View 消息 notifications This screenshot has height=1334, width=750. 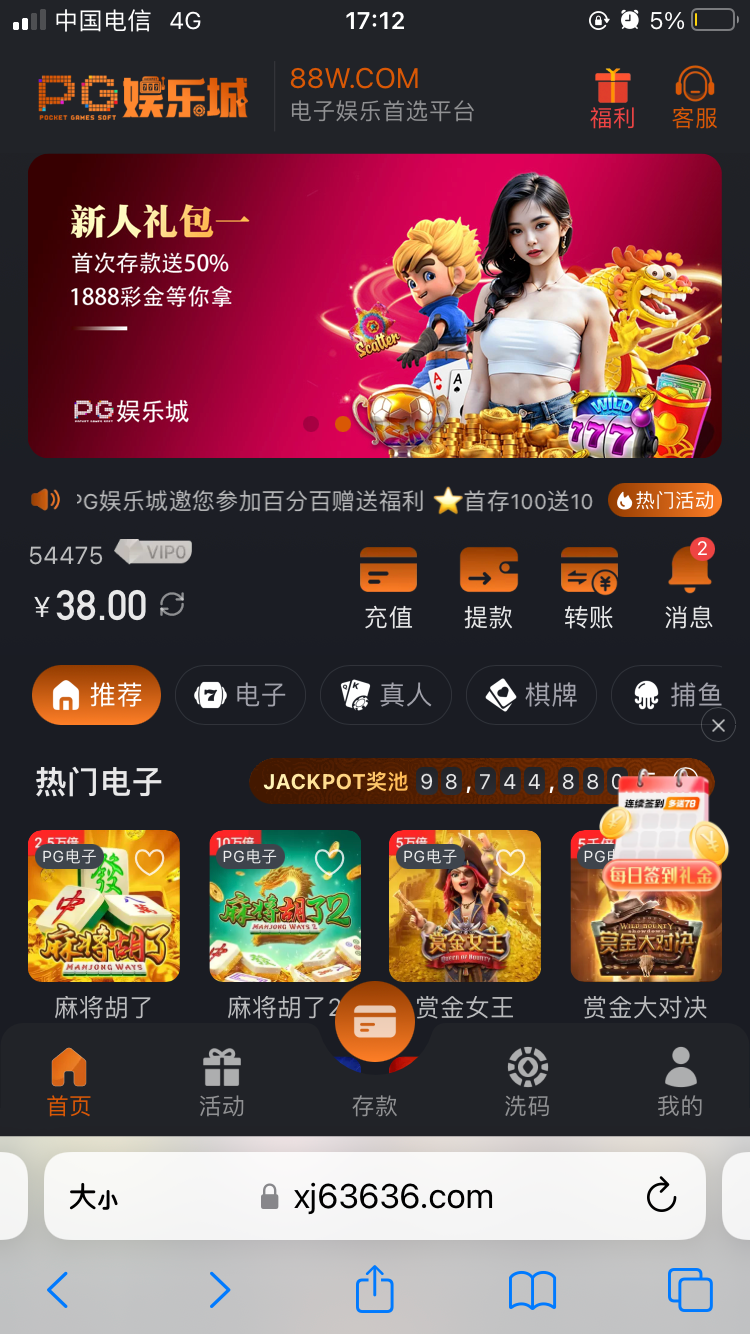689,588
